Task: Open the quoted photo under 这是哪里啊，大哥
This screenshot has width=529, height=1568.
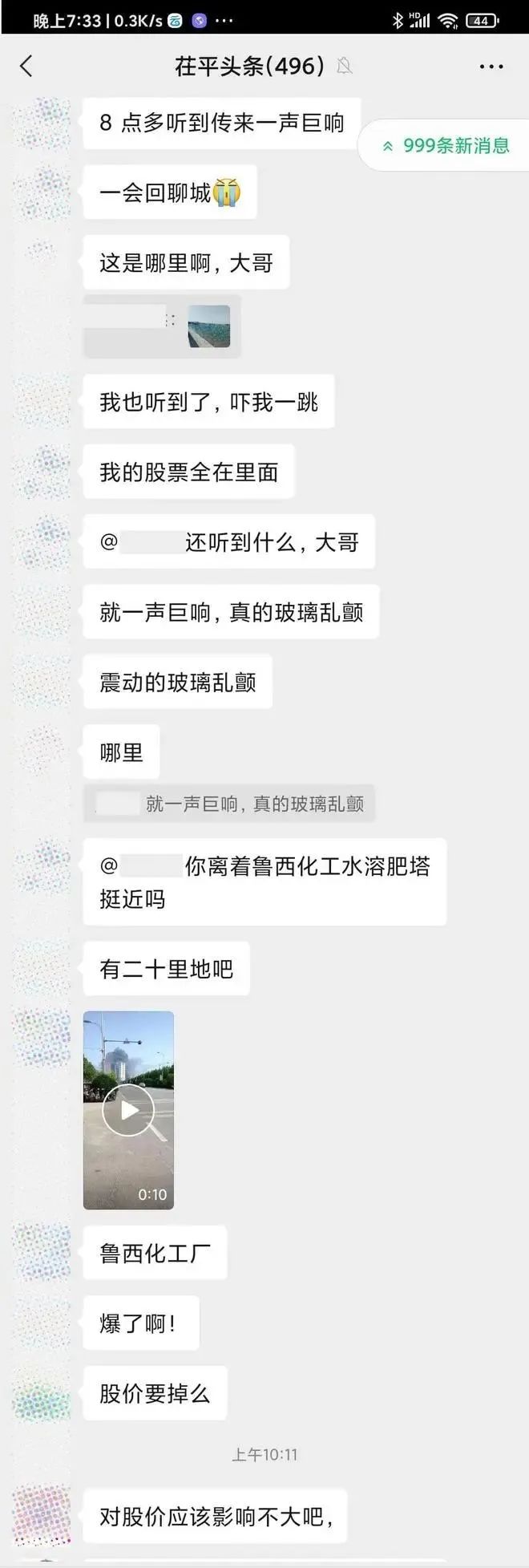Action: coord(208,326)
